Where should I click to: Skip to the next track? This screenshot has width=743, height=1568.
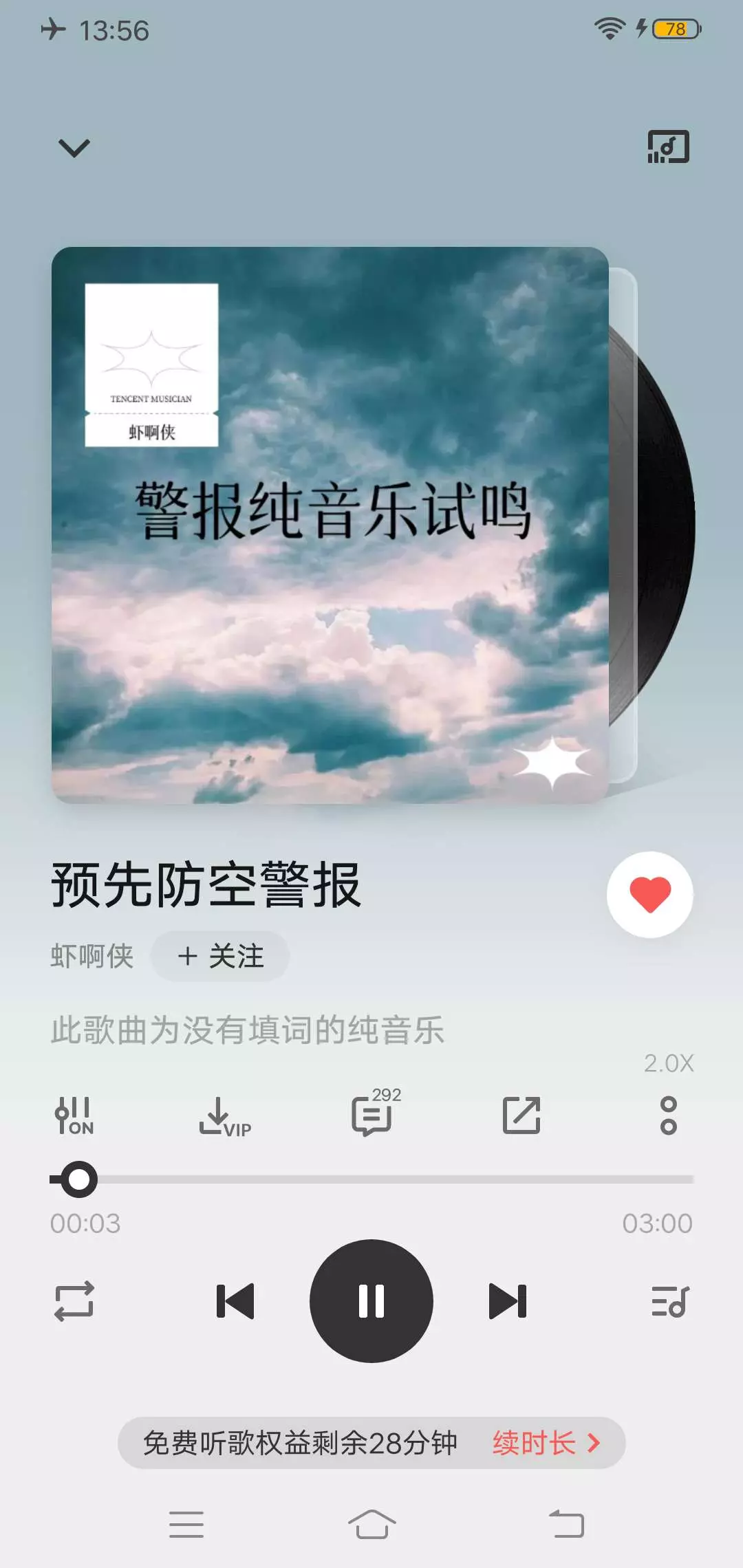point(508,1301)
